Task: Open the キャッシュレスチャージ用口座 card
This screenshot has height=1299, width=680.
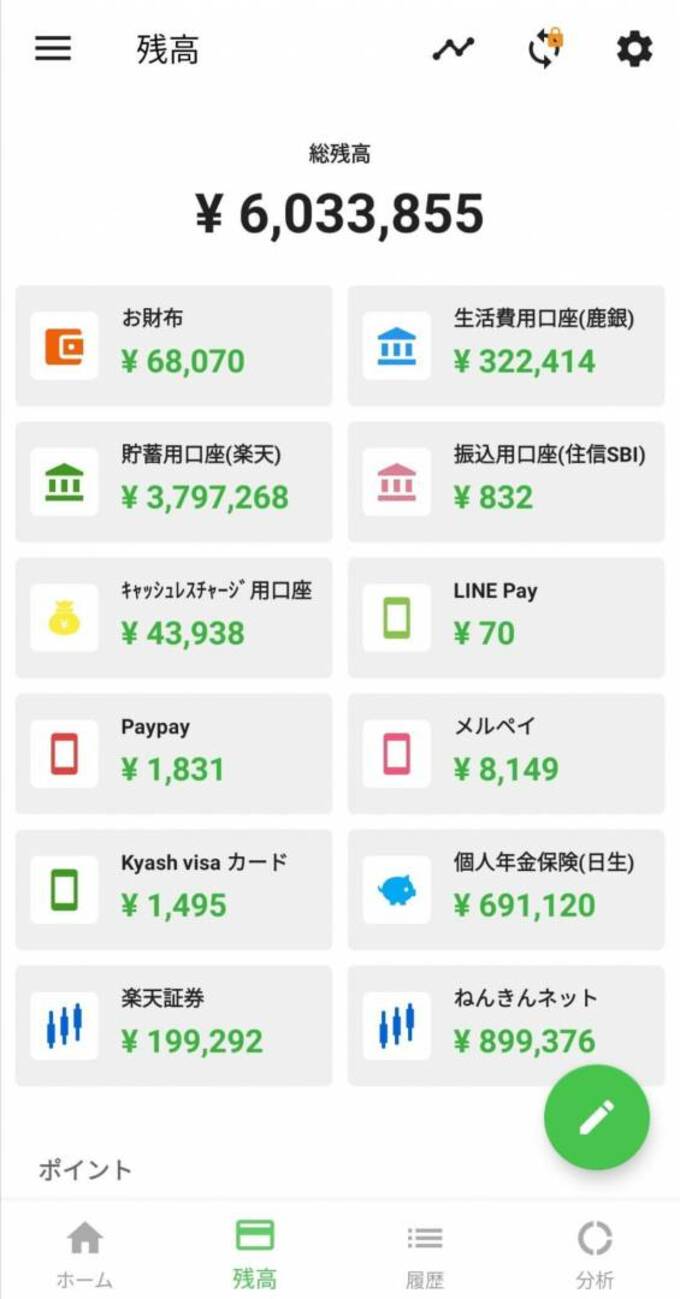Action: pyautogui.click(x=174, y=617)
